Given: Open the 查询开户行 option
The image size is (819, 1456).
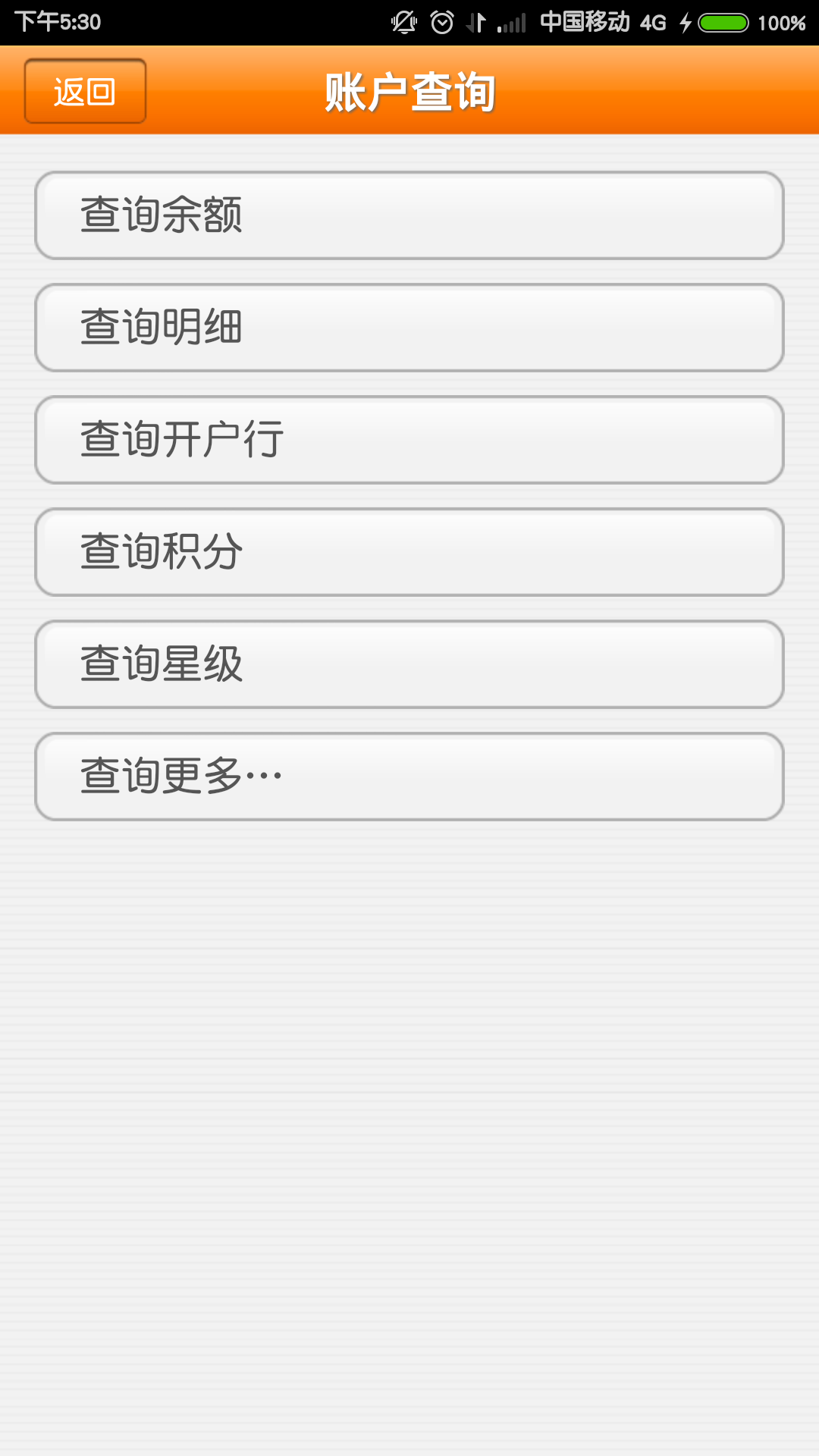Looking at the screenshot, I should pos(409,440).
